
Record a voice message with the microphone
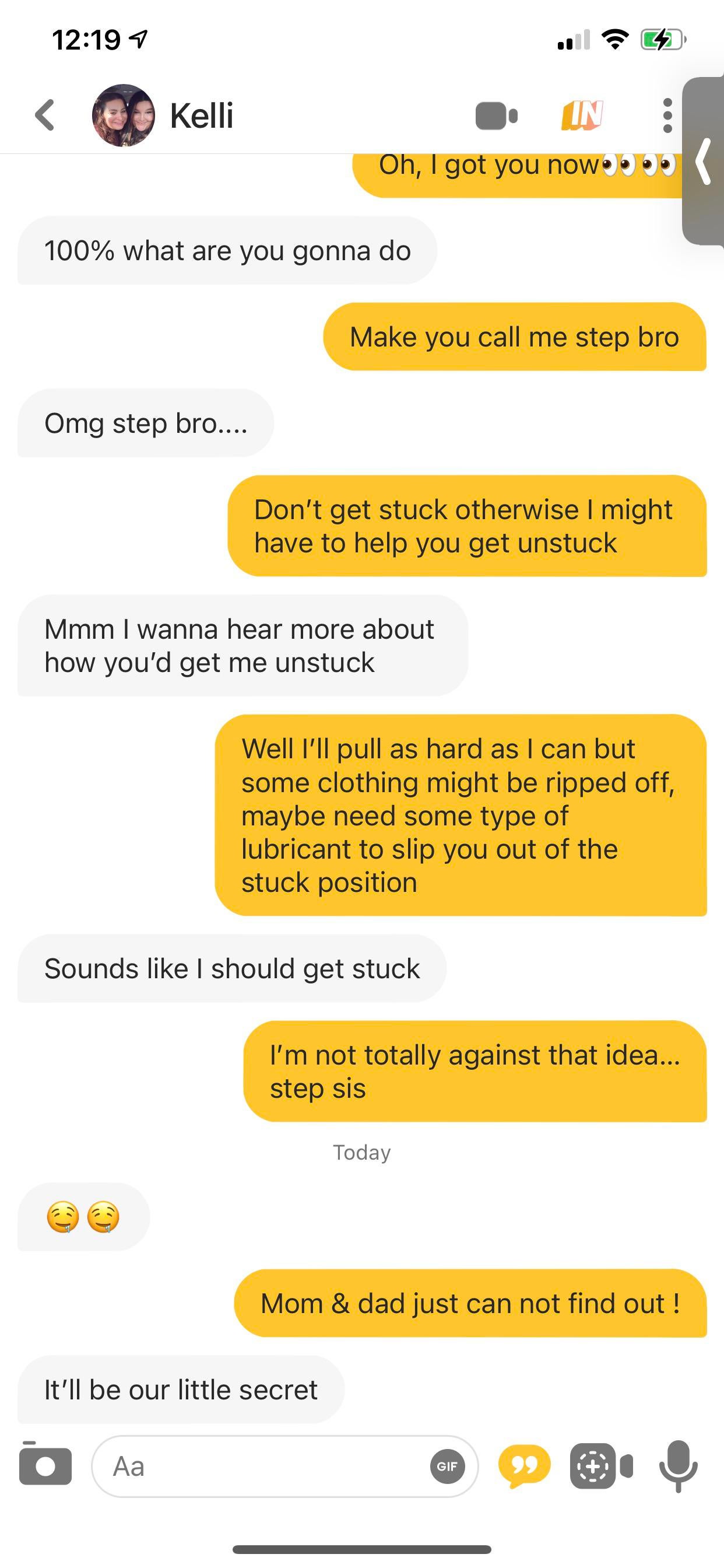coord(678,1466)
